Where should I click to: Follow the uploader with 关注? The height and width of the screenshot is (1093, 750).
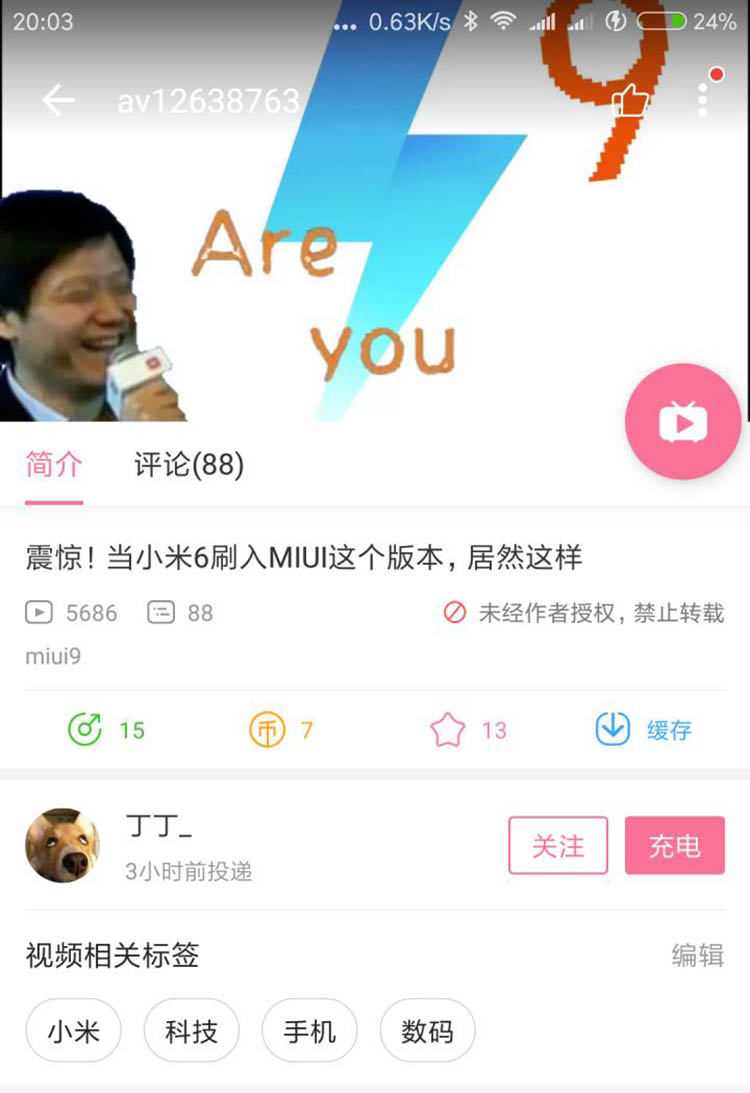558,846
